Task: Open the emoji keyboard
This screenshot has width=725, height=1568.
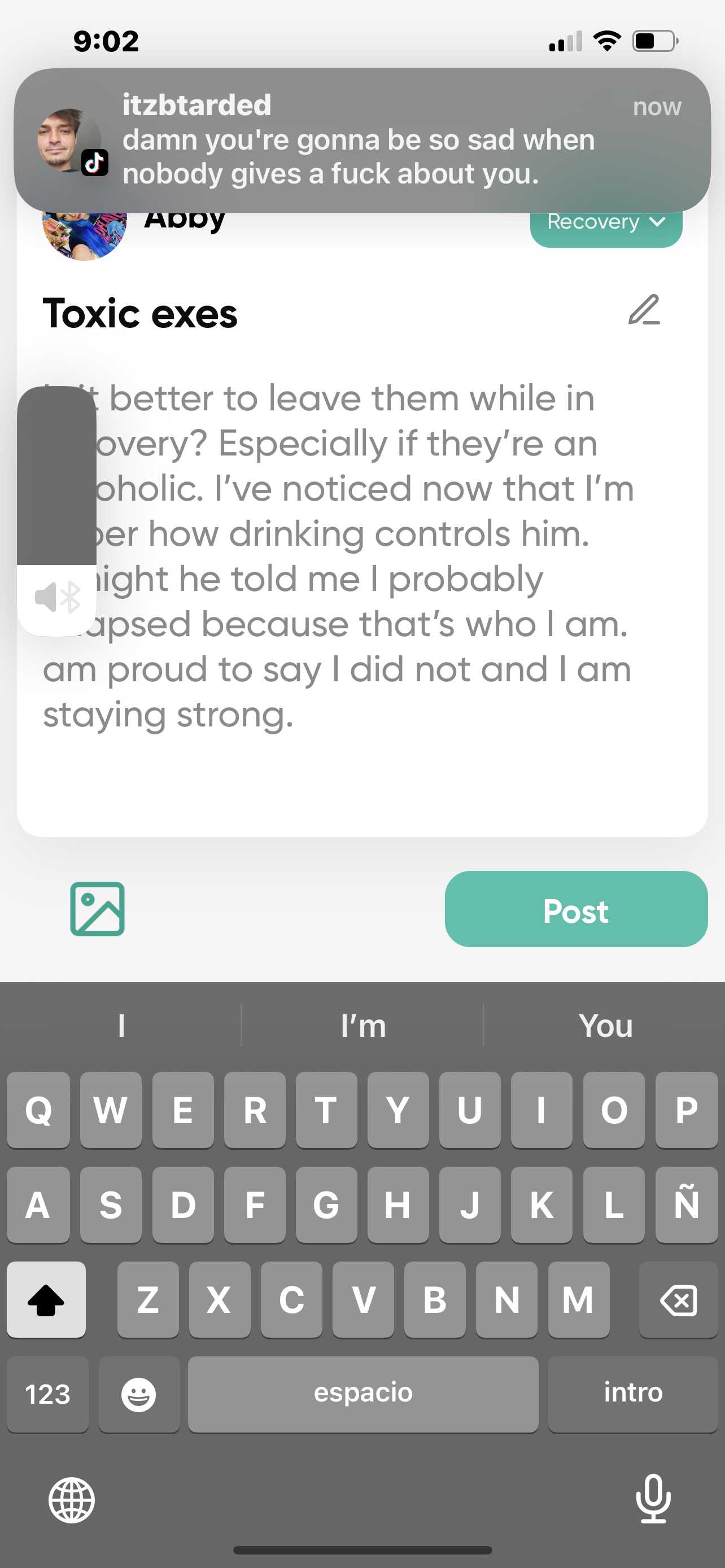Action: click(x=139, y=1394)
